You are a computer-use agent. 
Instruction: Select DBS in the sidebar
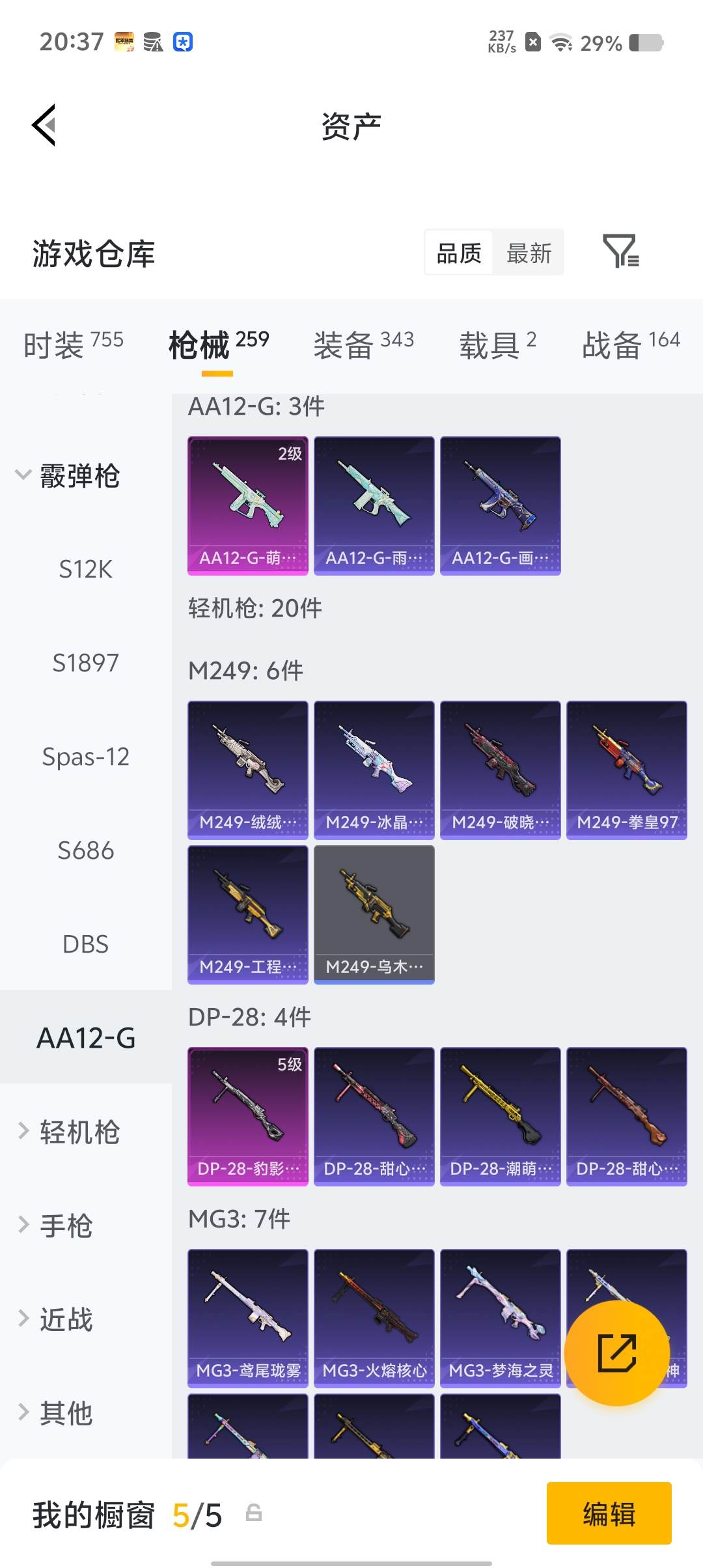[85, 944]
